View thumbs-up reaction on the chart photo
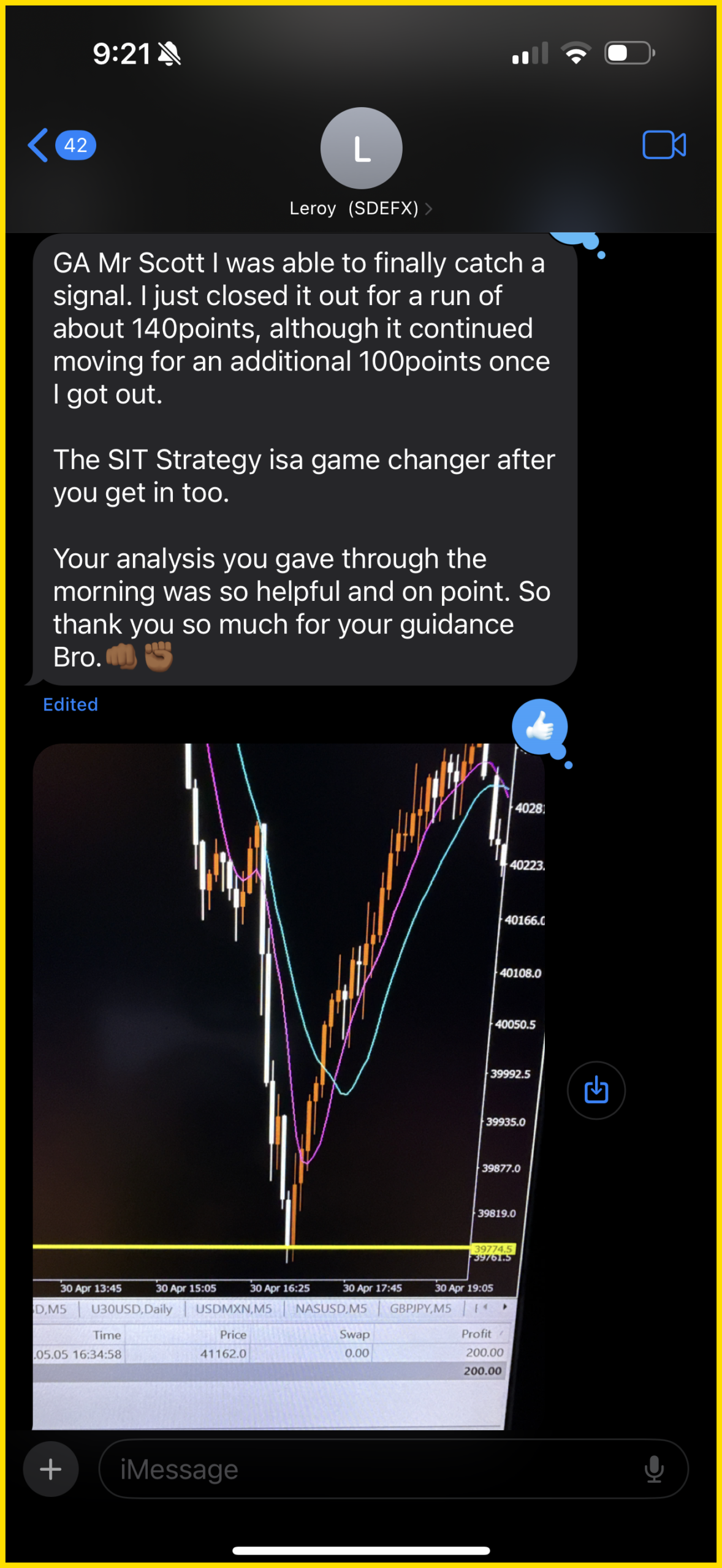Screen dimensions: 722x1568 [x=540, y=727]
